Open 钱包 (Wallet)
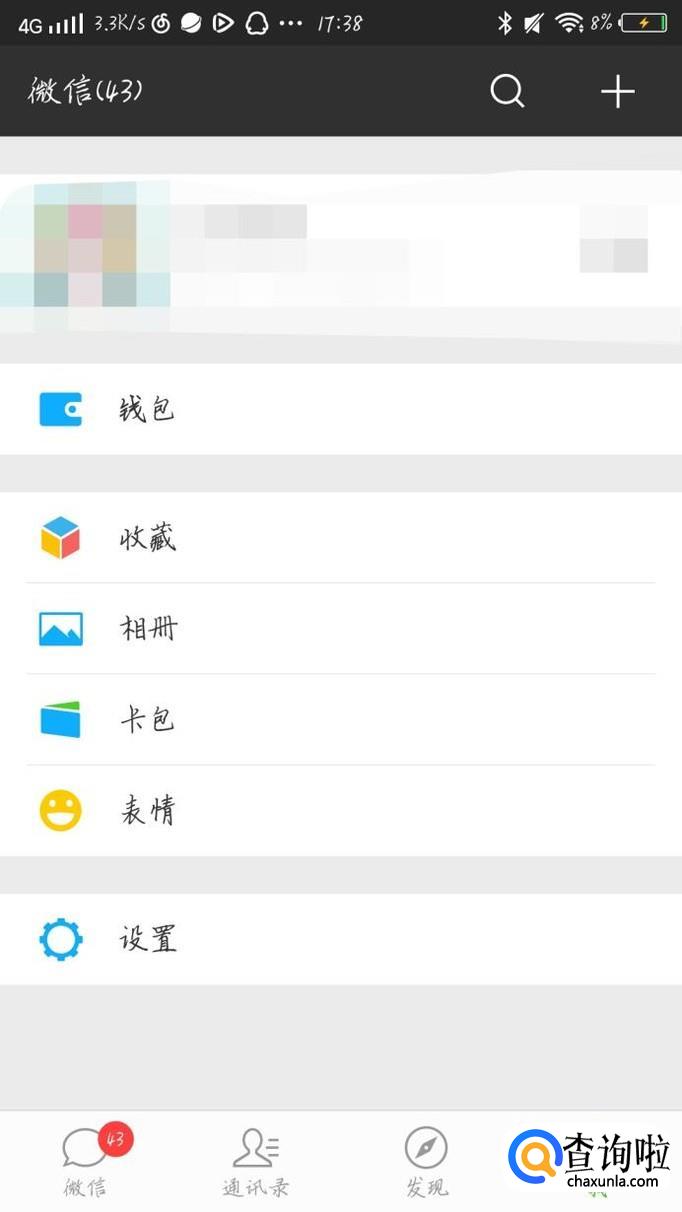Screen dimensions: 682x1212 click(340, 410)
